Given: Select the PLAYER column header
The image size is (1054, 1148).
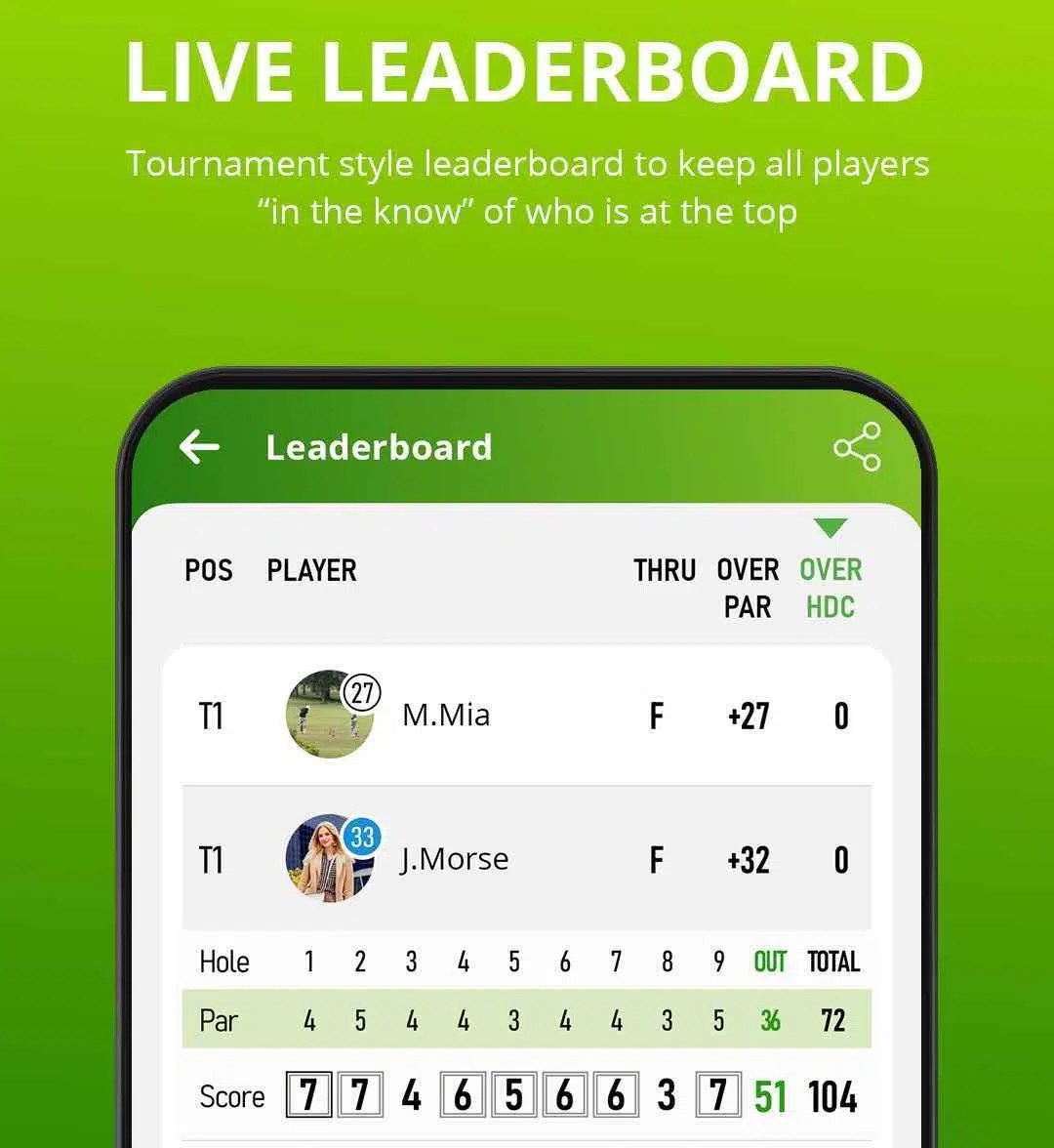Looking at the screenshot, I should 312,570.
